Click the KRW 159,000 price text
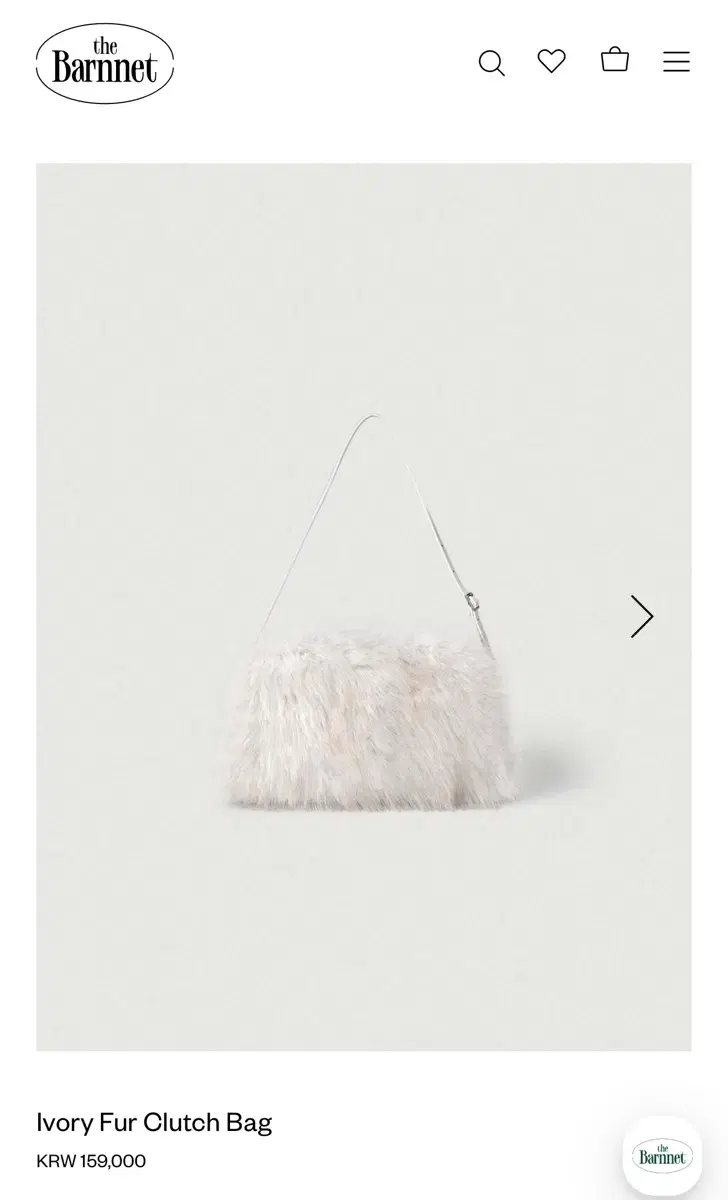Screen dimensions: 728x1200 tap(91, 1161)
